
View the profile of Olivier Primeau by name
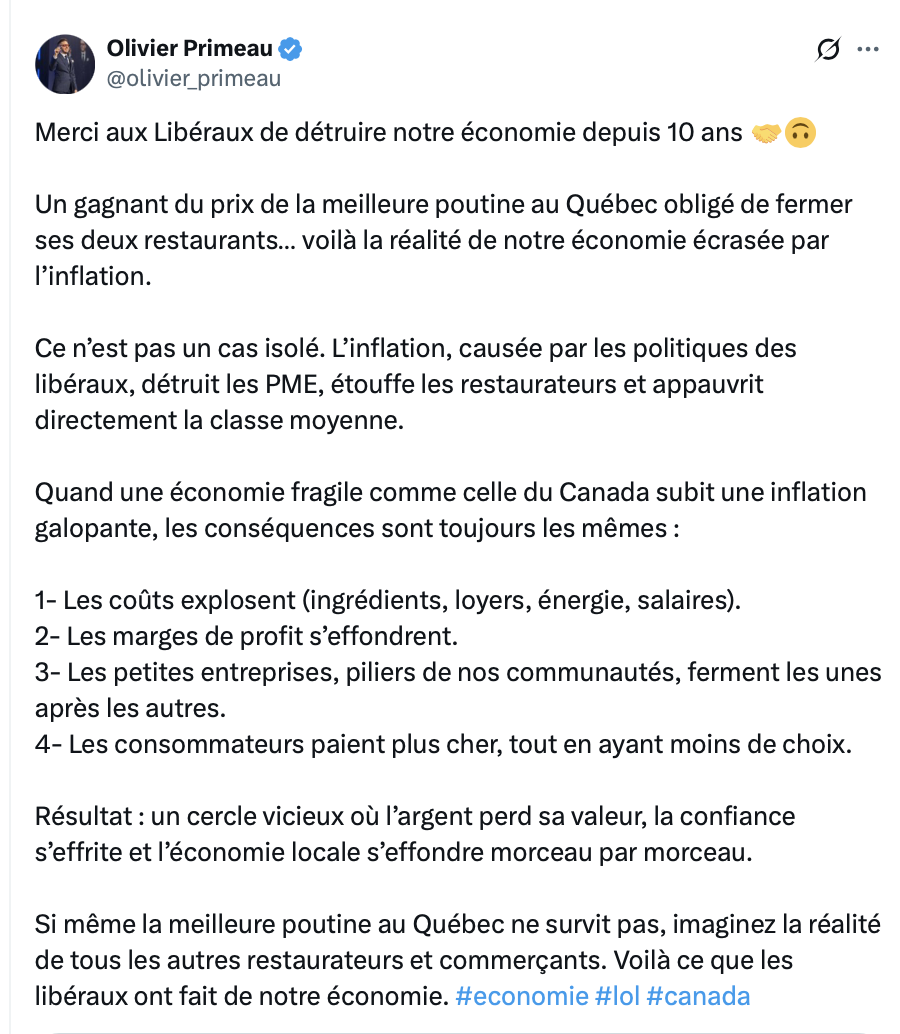click(x=189, y=49)
